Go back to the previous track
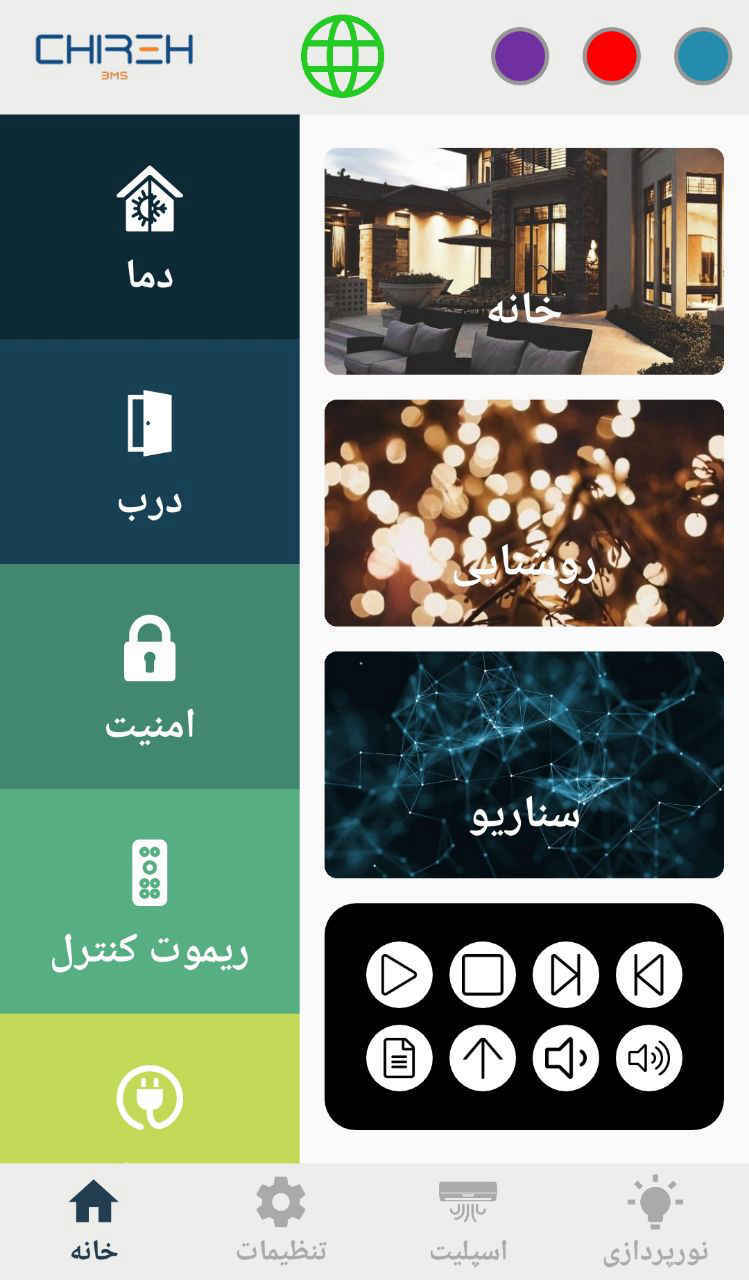This screenshot has width=749, height=1280. tap(649, 974)
